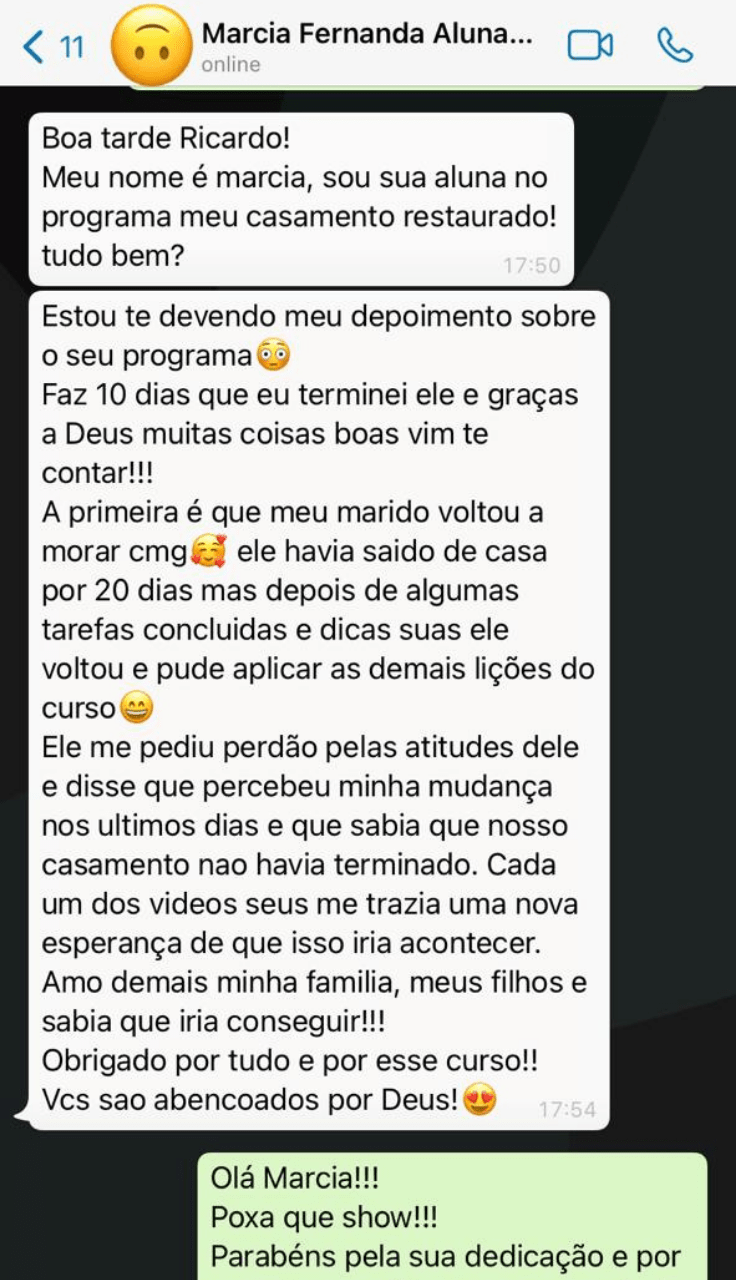Image resolution: width=736 pixels, height=1280 pixels.
Task: View Marcia Fernanda's profile picture
Action: pos(151,46)
